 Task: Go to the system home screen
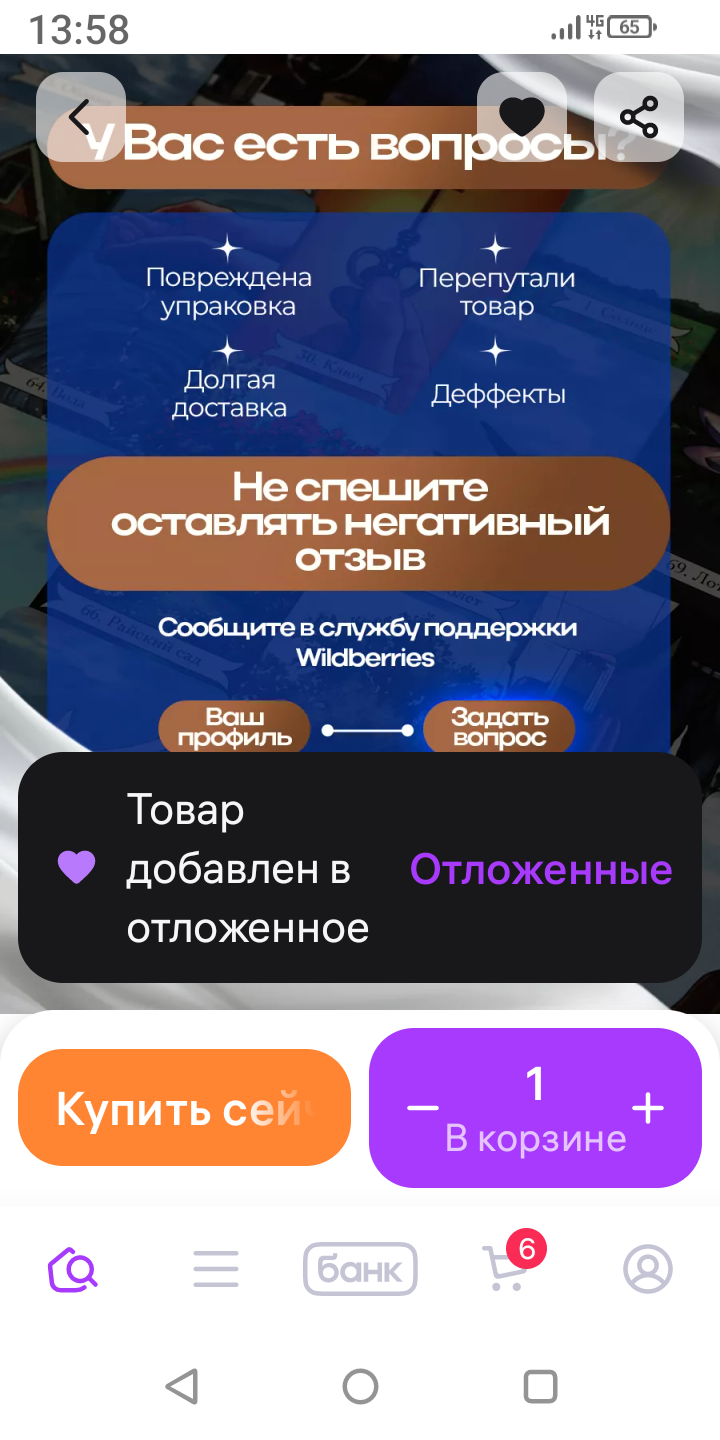360,1387
